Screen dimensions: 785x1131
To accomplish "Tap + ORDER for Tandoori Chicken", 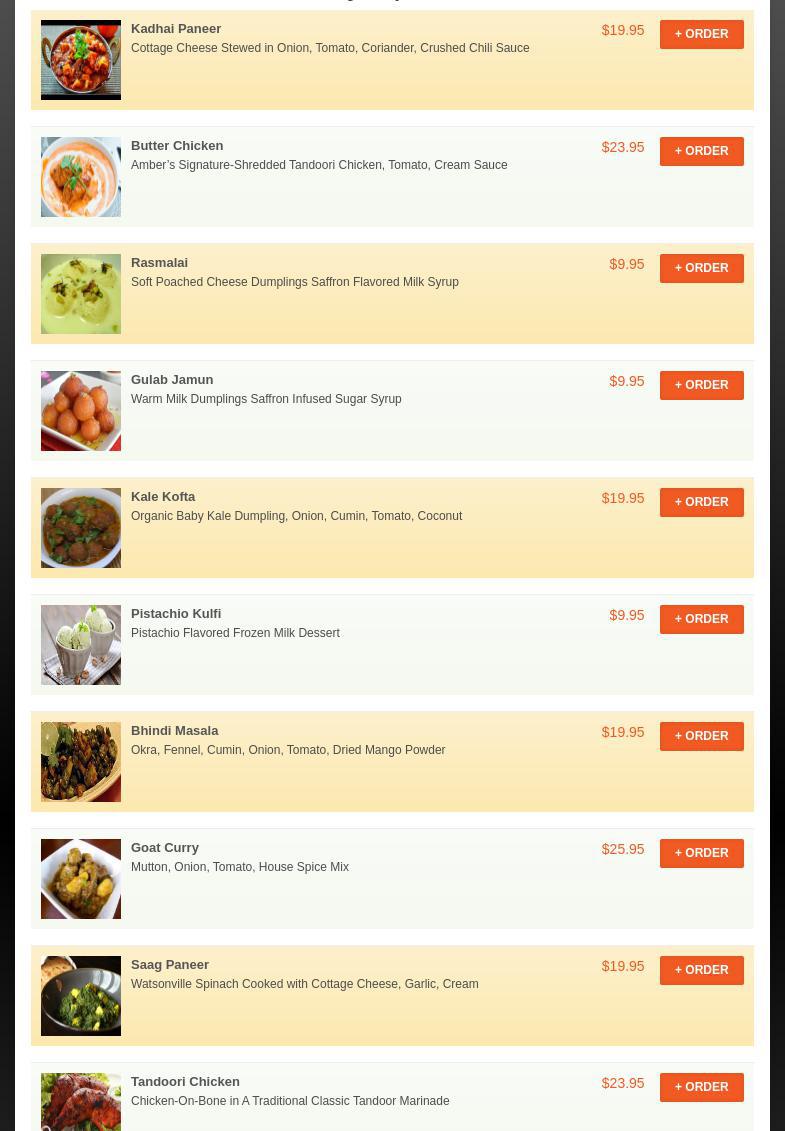I will pyautogui.click(x=701, y=1087).
